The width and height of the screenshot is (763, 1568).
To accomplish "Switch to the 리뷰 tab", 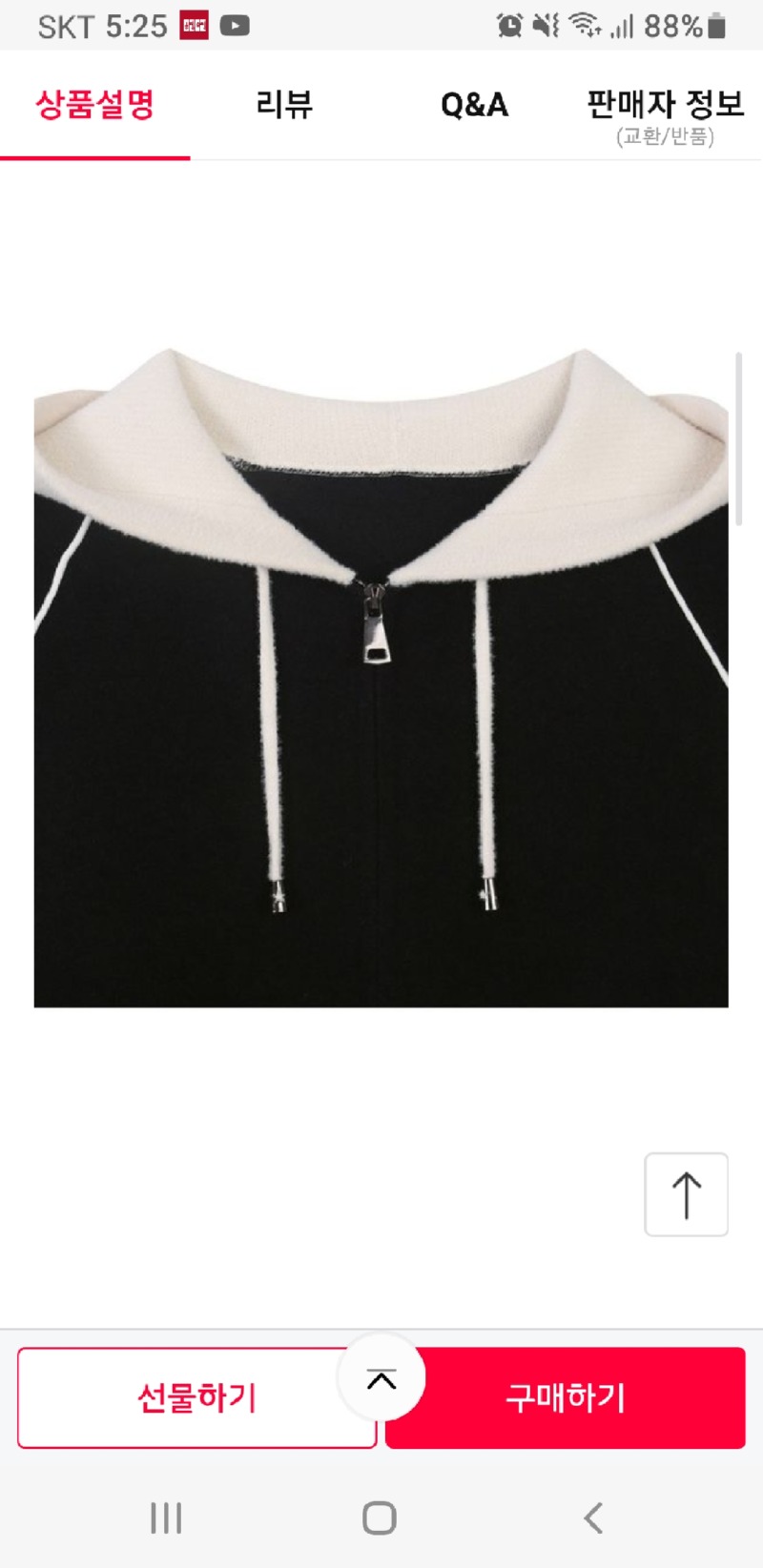I will tap(284, 105).
